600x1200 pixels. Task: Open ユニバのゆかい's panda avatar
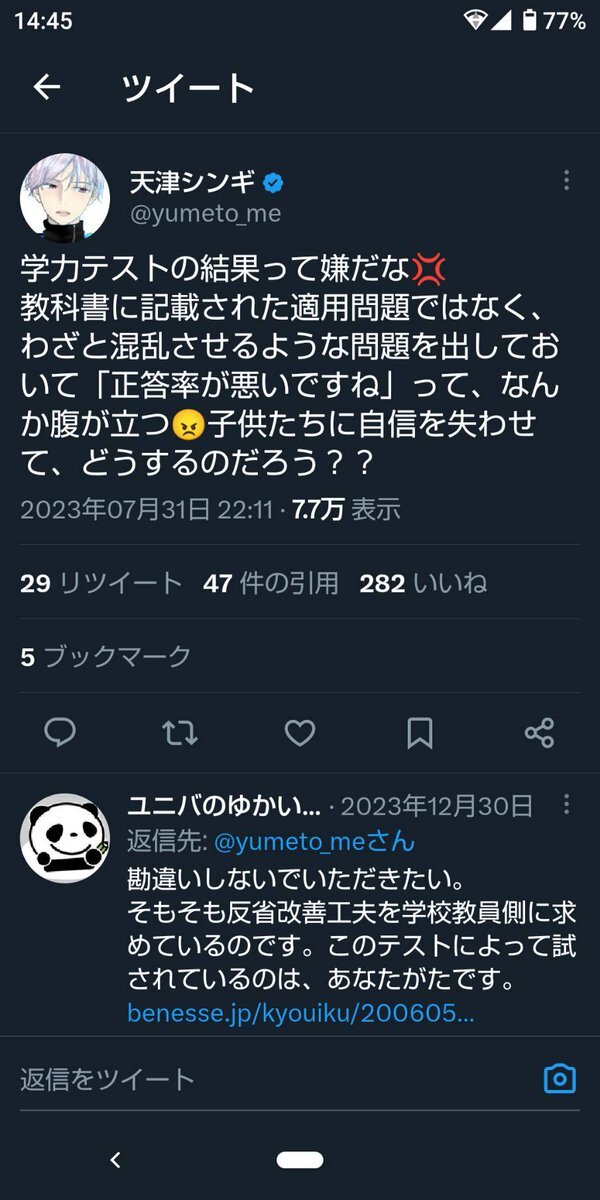65,838
